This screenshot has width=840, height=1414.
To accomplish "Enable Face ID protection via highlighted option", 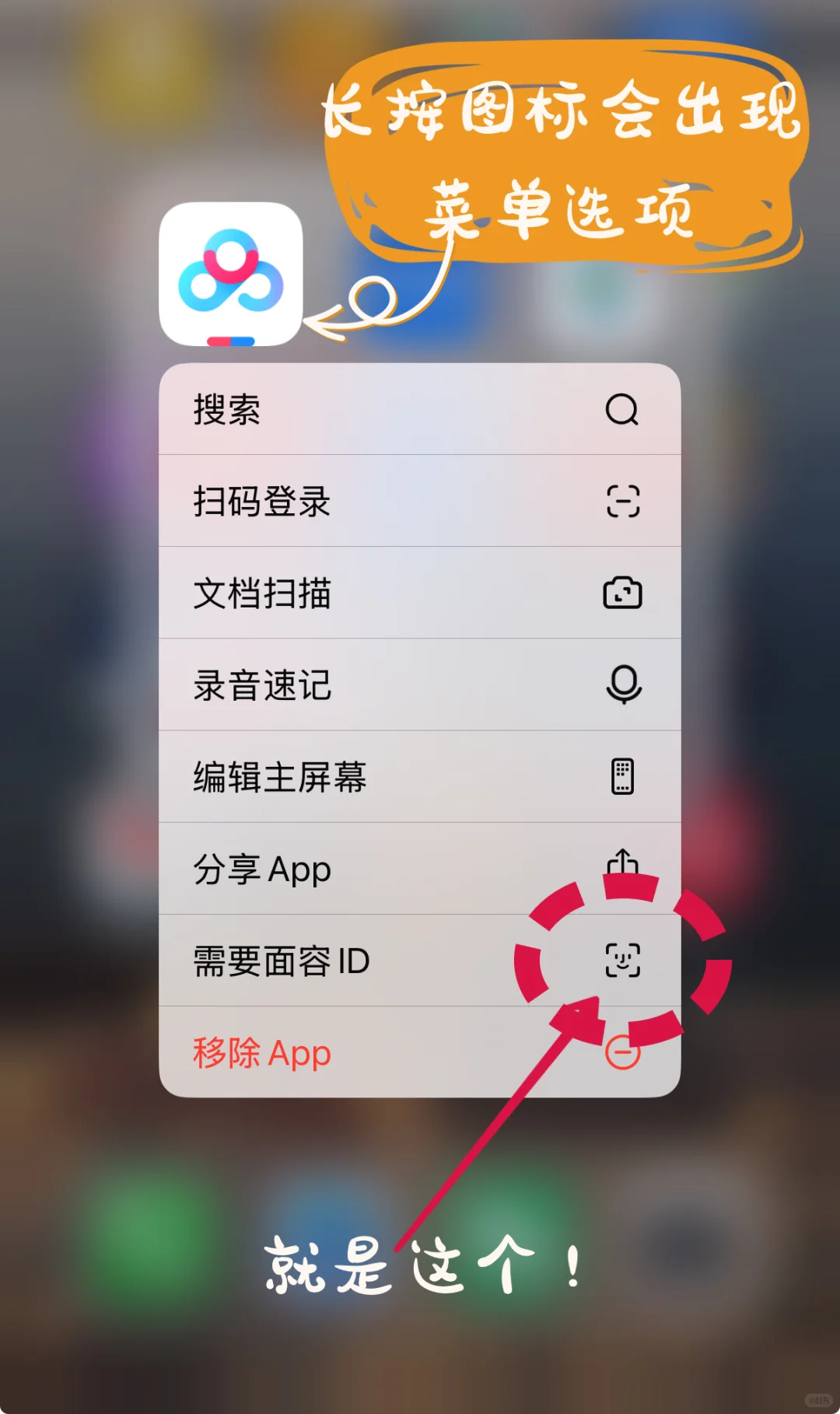I will pos(350,961).
